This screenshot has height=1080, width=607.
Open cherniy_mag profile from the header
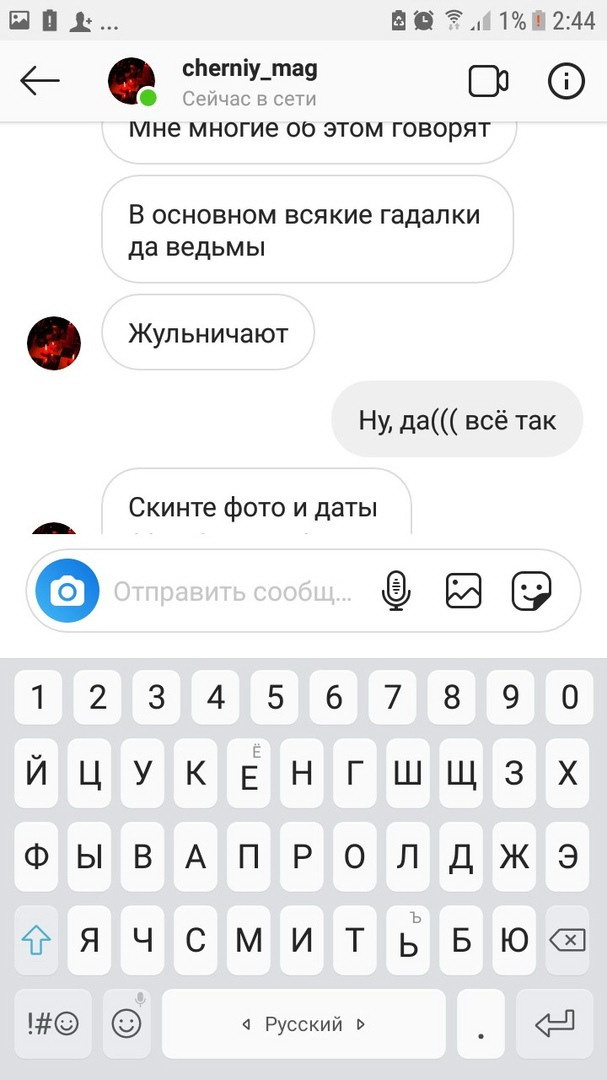(249, 70)
